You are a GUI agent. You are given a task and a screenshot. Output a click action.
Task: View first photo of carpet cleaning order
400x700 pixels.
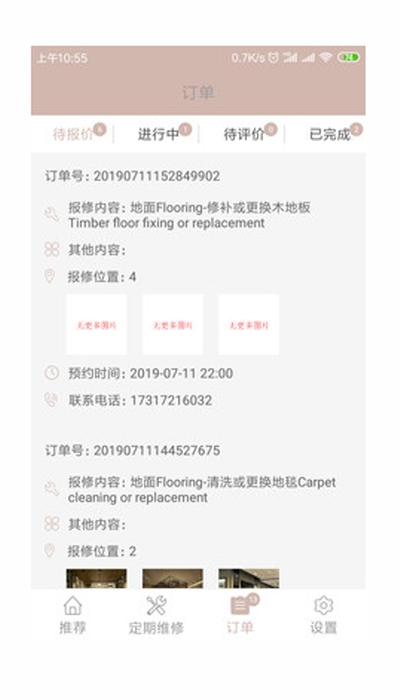tap(96, 579)
